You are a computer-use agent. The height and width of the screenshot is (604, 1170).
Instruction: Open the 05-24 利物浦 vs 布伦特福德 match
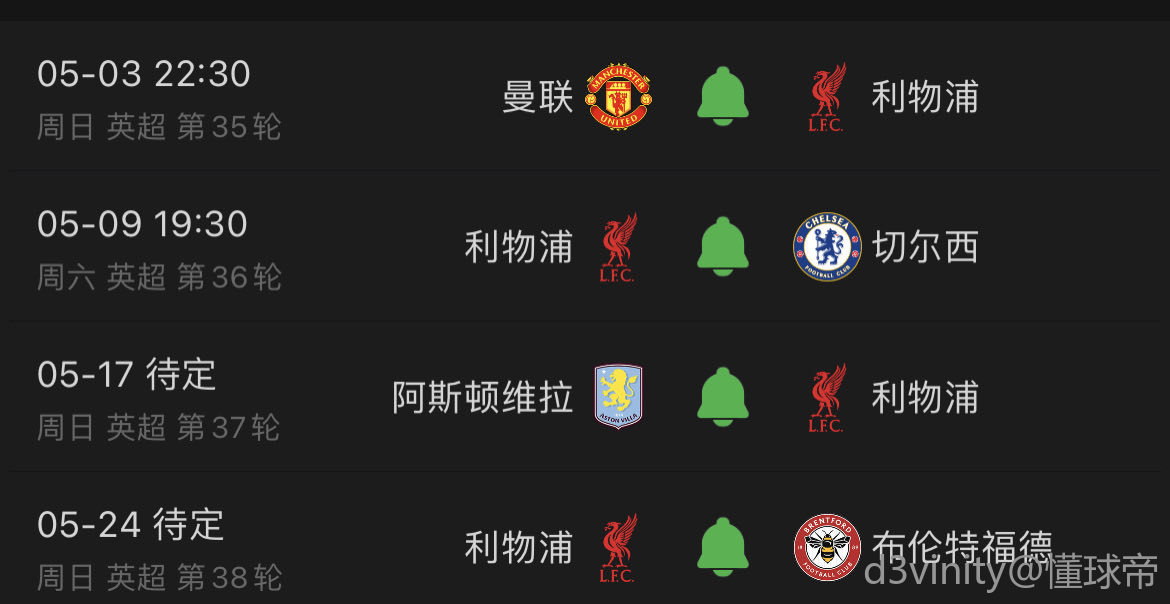(300, 548)
